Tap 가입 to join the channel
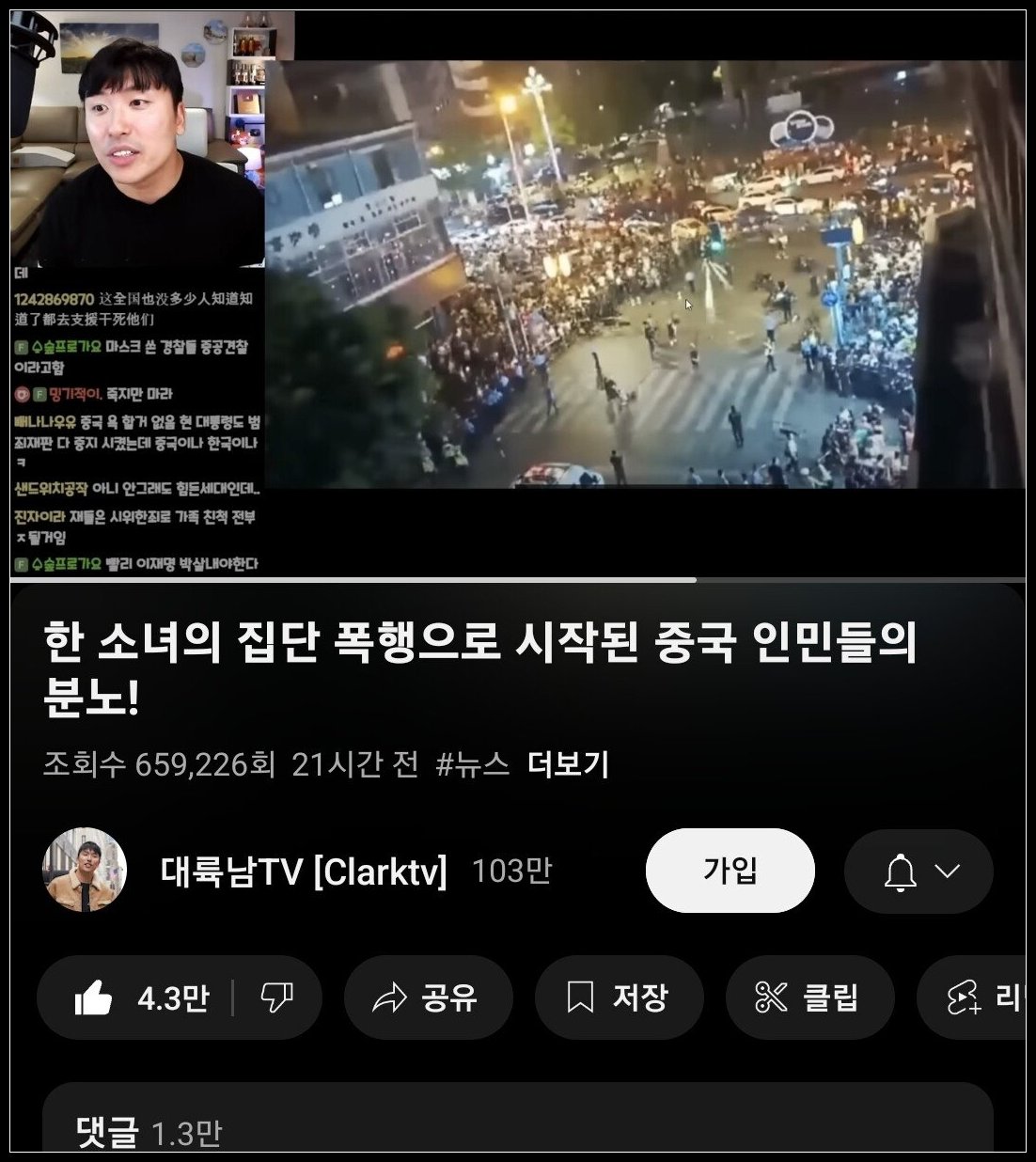This screenshot has height=1162, width=1036. pyautogui.click(x=730, y=871)
